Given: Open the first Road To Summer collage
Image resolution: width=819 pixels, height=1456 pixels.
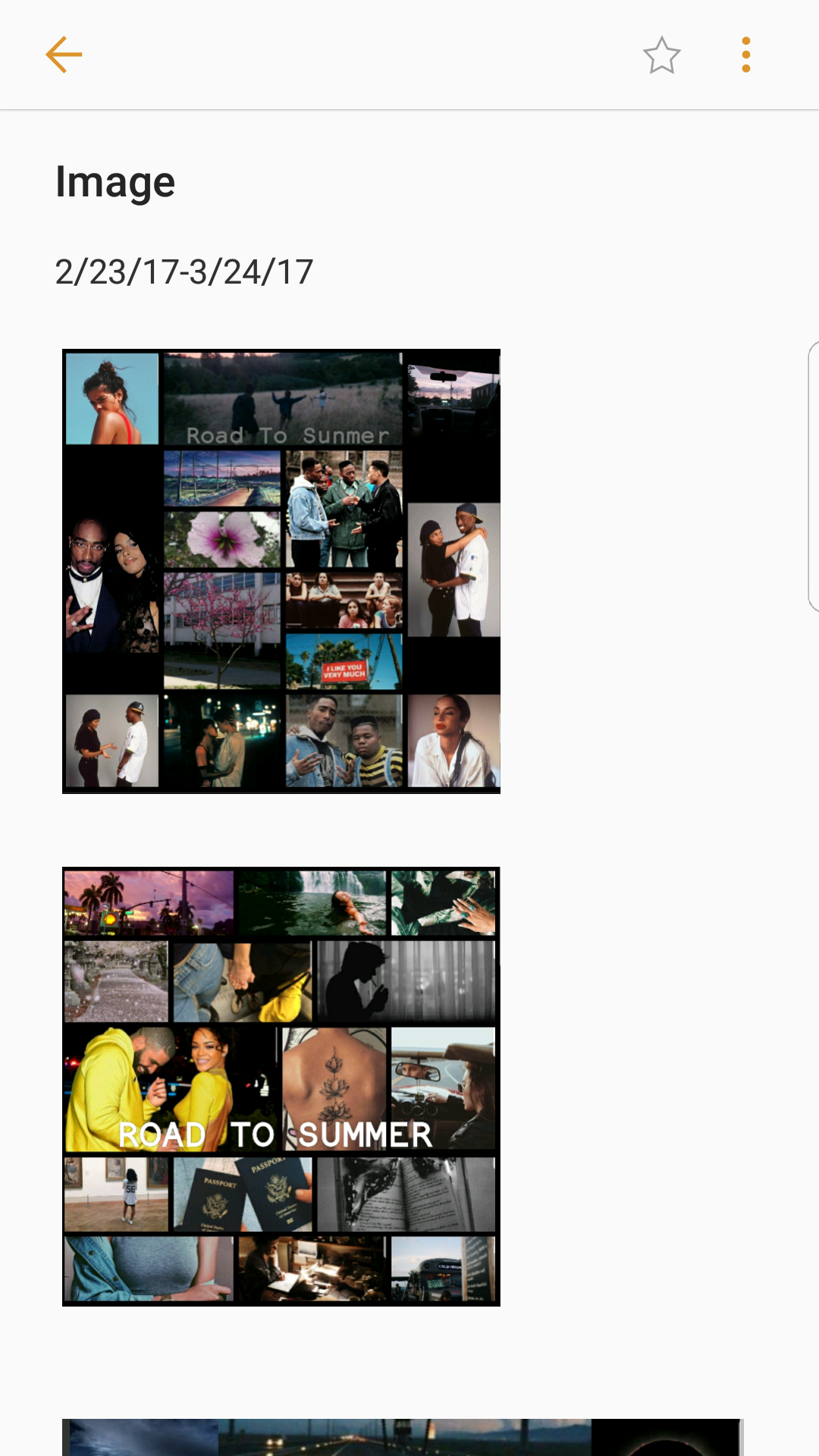Looking at the screenshot, I should pyautogui.click(x=281, y=571).
